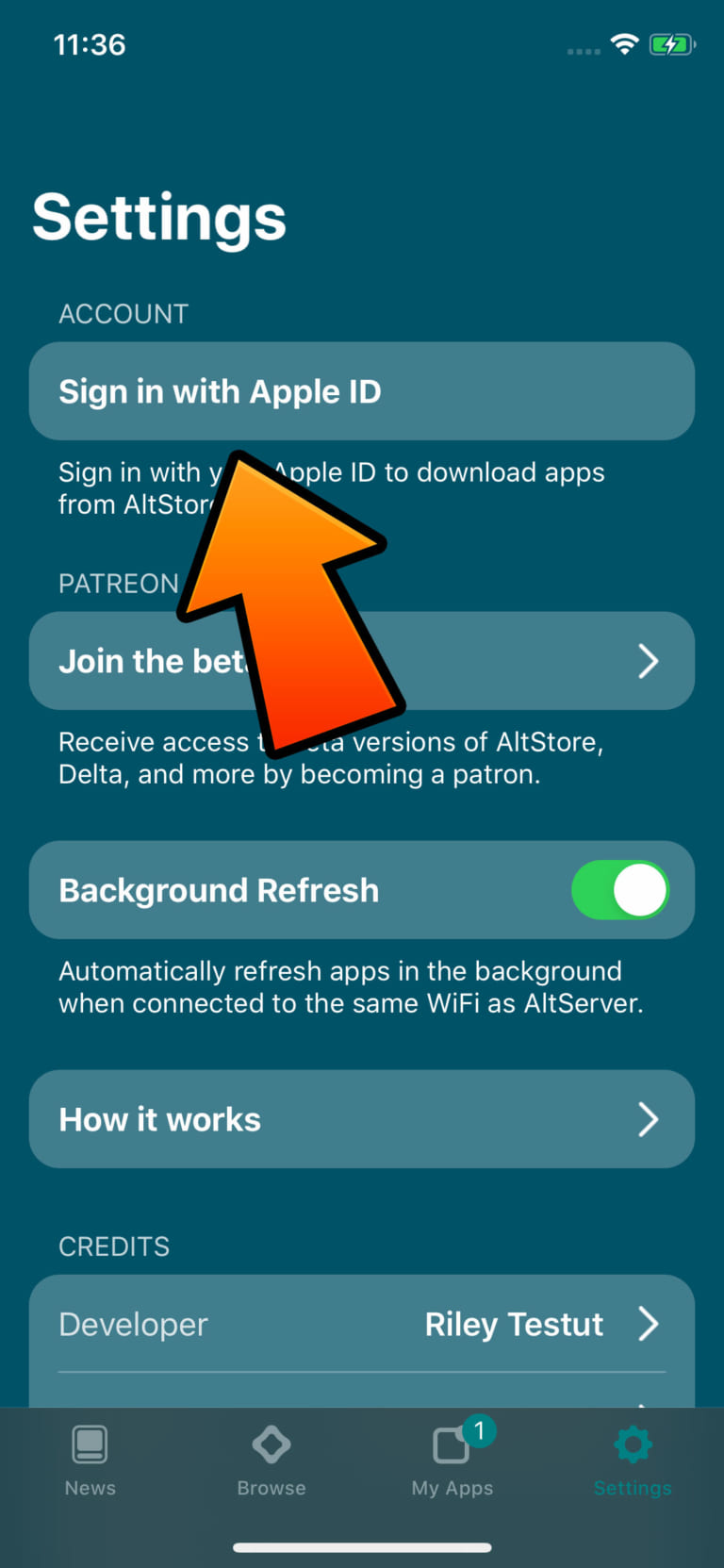Tap the green Background Refresh control
The image size is (724, 1568).
[619, 889]
